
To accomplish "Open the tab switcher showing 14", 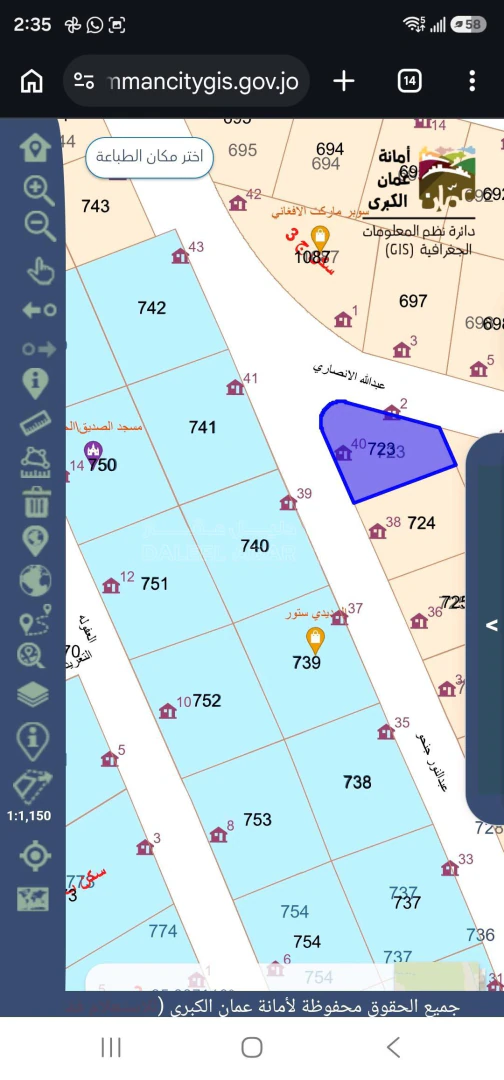I will tap(409, 81).
